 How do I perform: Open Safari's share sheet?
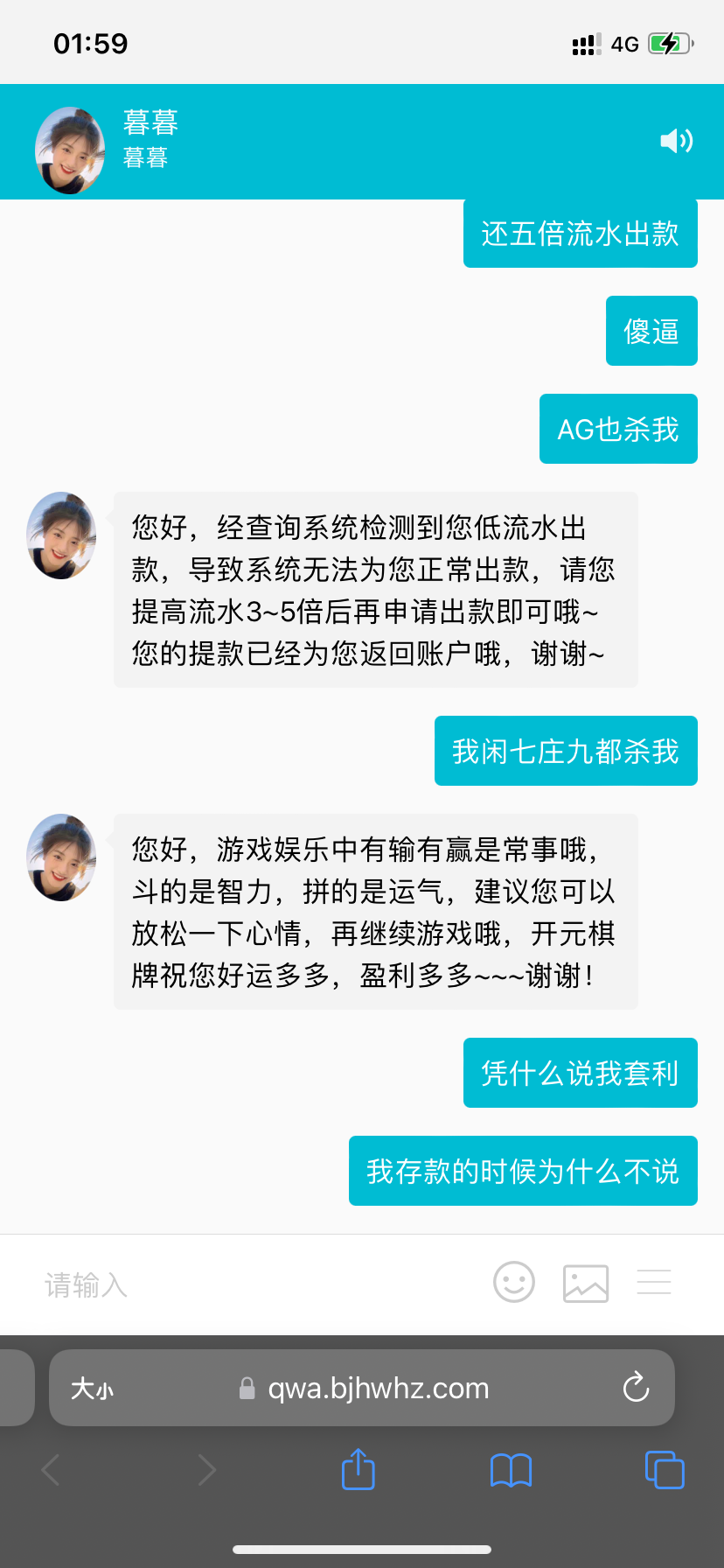point(358,1470)
